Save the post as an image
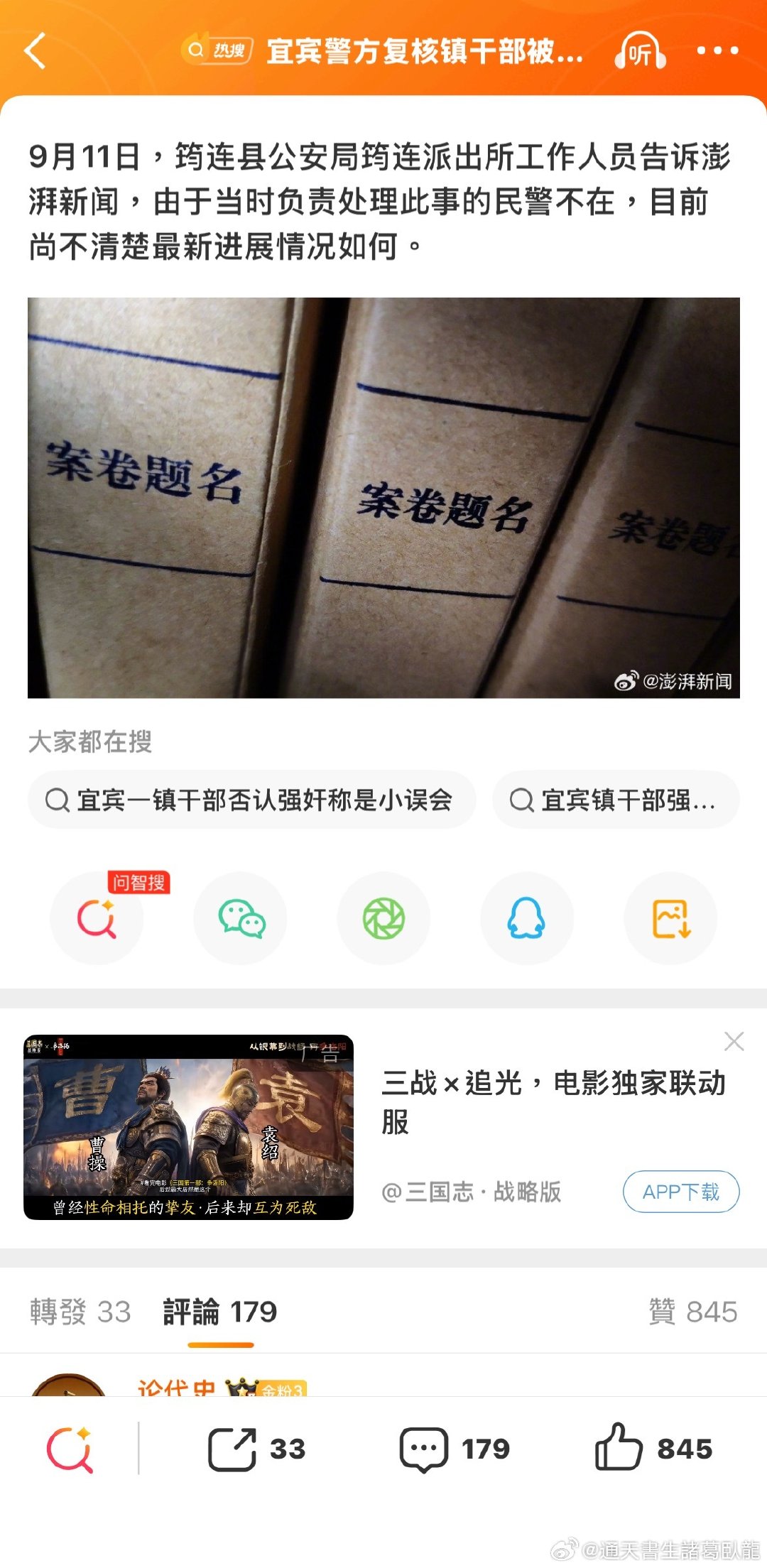The image size is (767, 1568). [670, 918]
